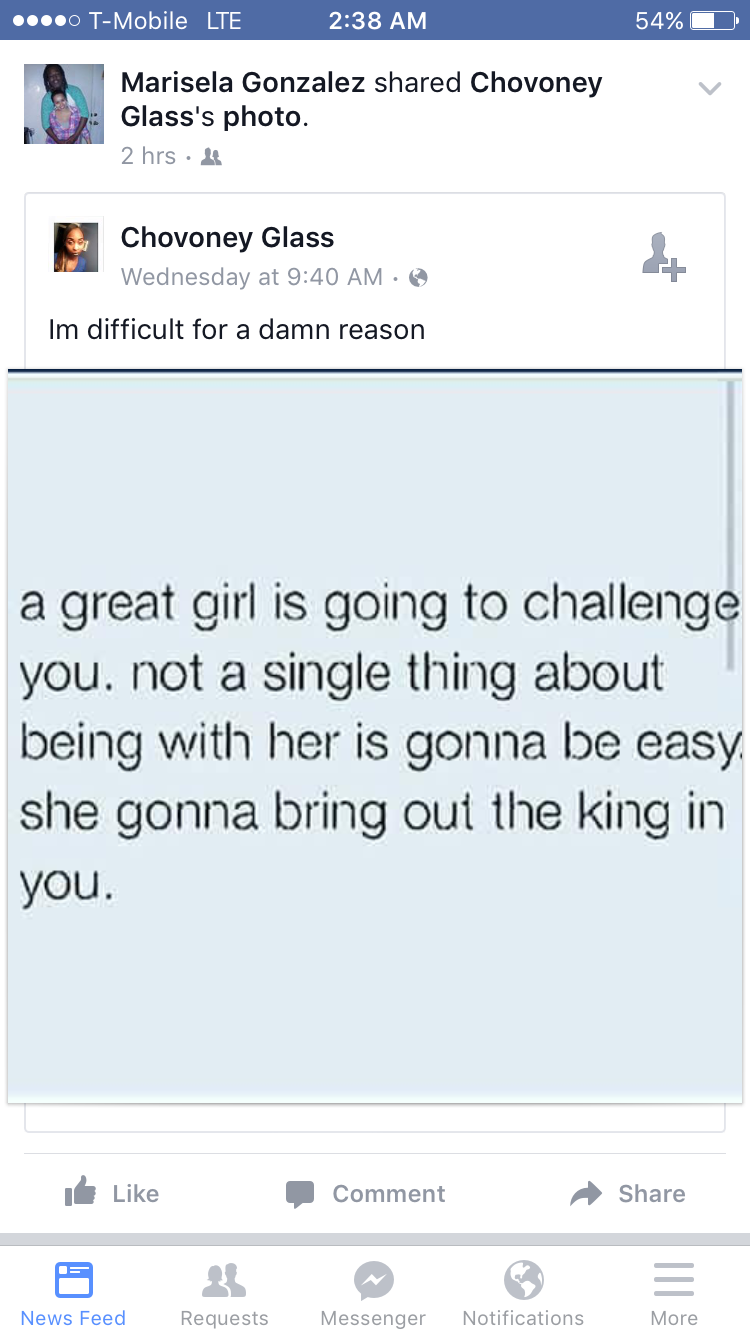Open Chovoney Glass's profile picture

[76, 247]
